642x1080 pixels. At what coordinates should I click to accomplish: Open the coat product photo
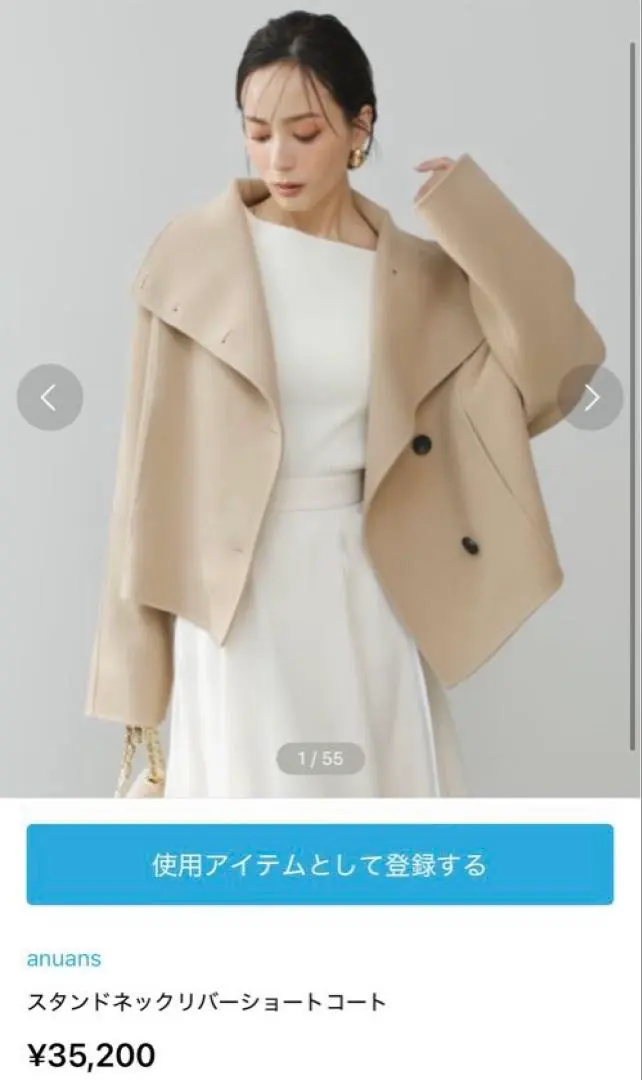tap(320, 450)
